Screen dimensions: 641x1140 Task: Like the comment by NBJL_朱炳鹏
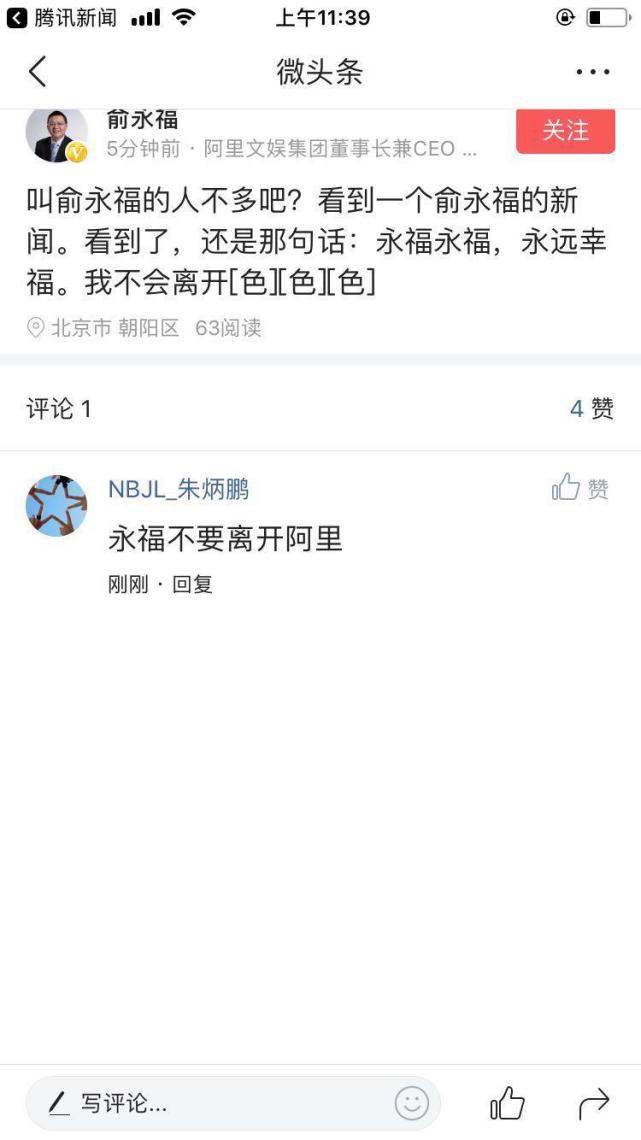pyautogui.click(x=580, y=489)
